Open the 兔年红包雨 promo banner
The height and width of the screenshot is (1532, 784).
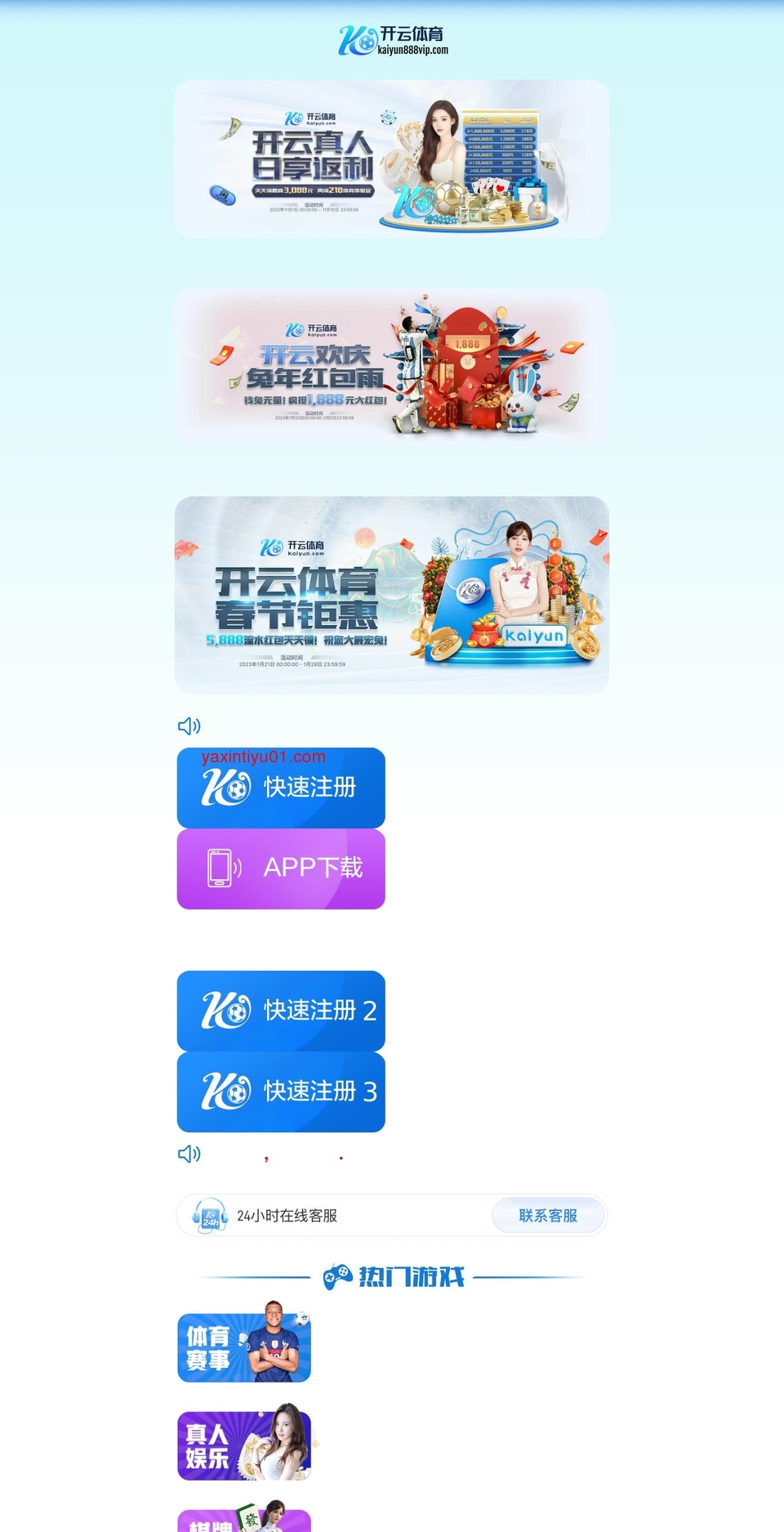[391, 367]
